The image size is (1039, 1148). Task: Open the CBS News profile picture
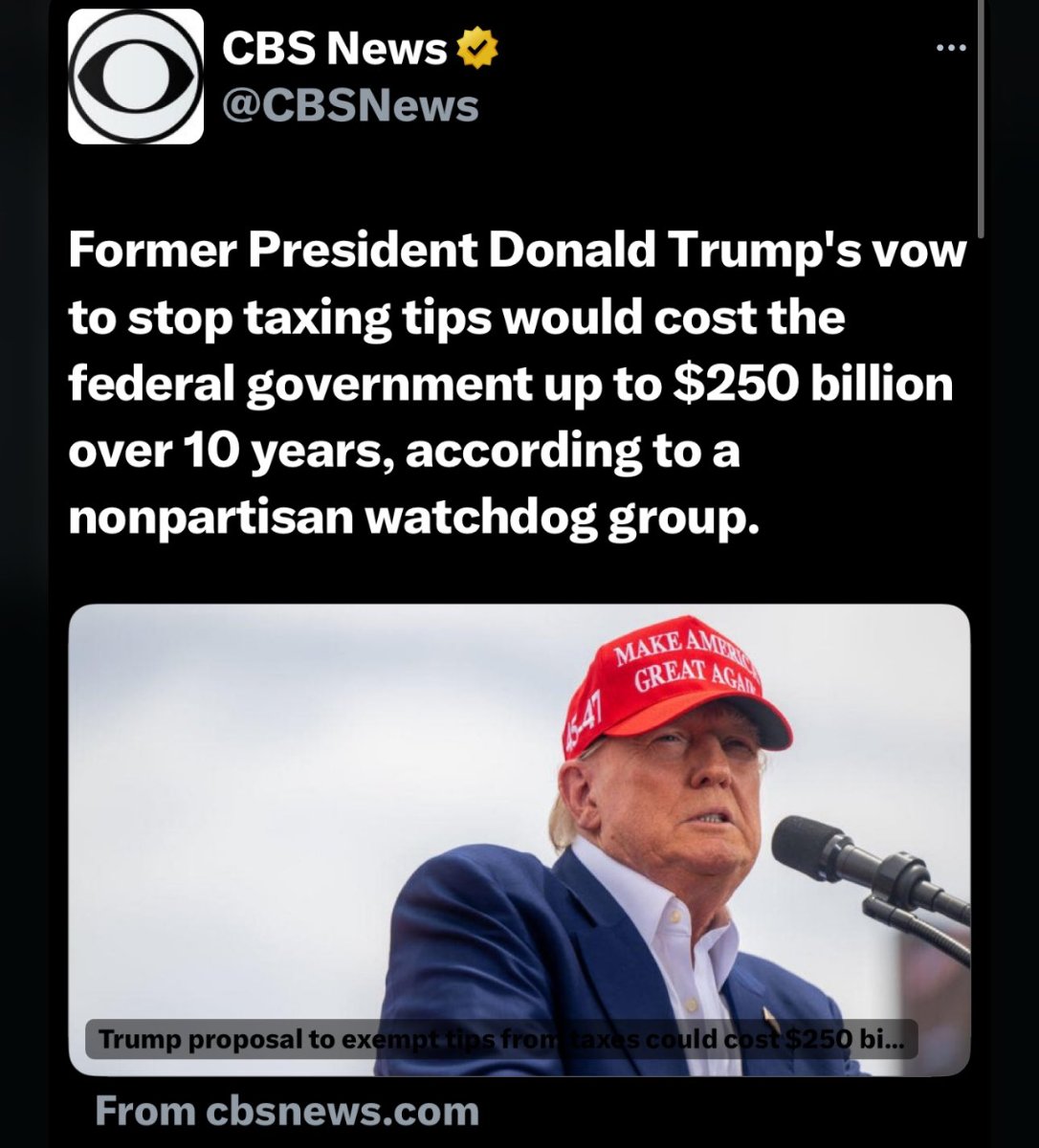(x=135, y=77)
